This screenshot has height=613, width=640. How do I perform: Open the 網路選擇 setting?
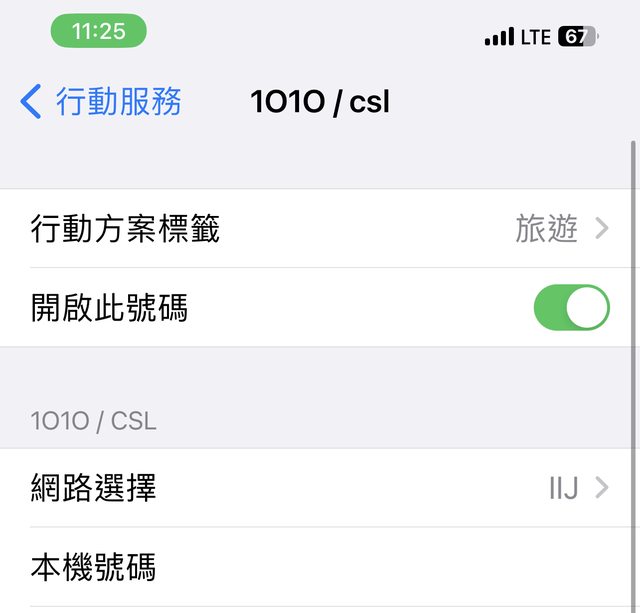coord(320,488)
